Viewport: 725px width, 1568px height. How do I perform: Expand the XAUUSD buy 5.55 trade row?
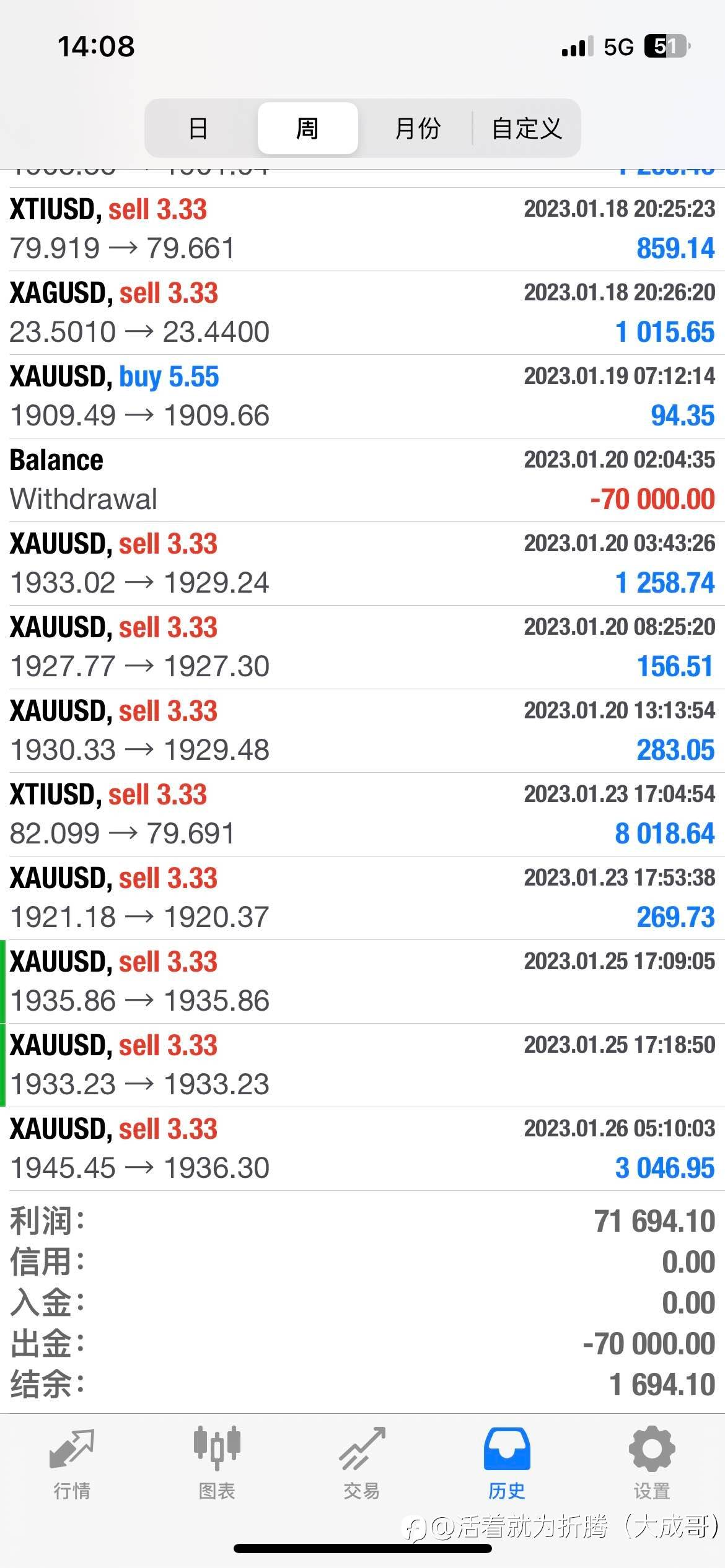[x=362, y=396]
